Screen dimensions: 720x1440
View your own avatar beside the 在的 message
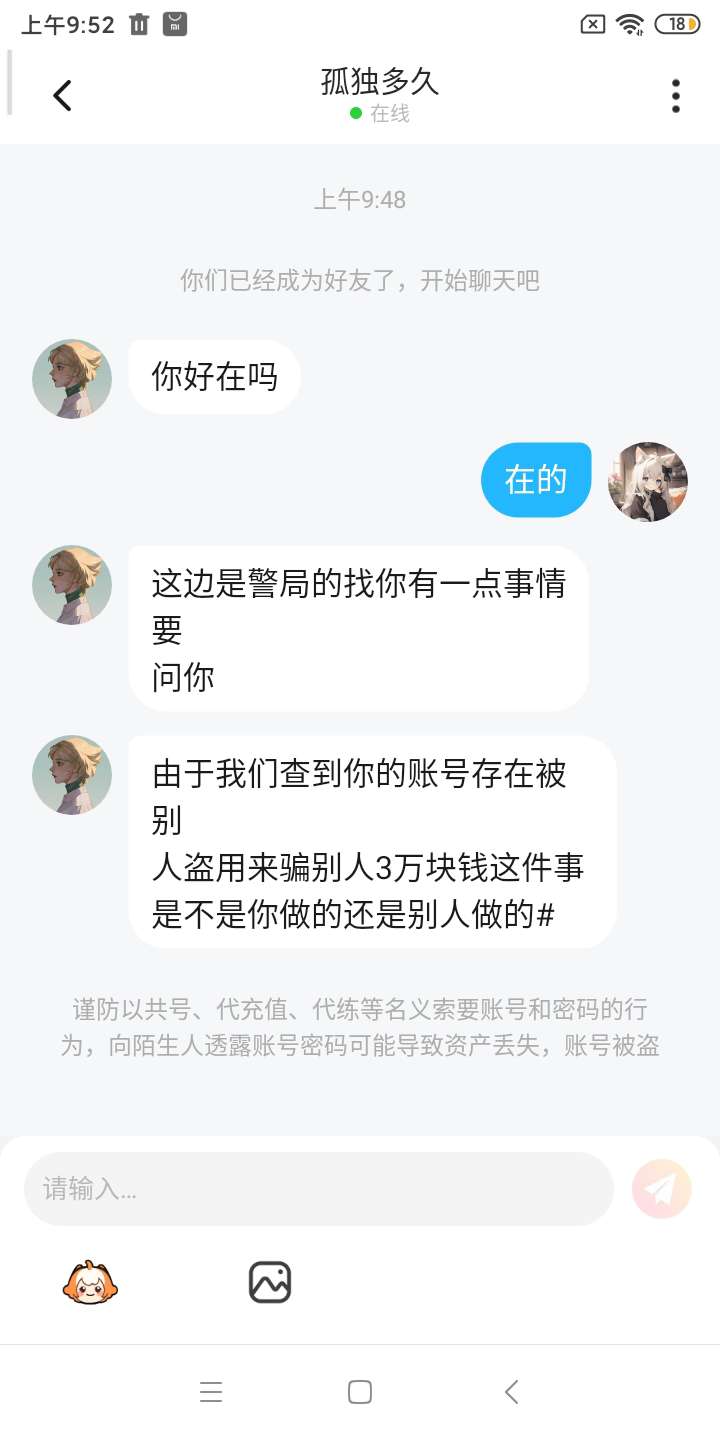(x=648, y=481)
